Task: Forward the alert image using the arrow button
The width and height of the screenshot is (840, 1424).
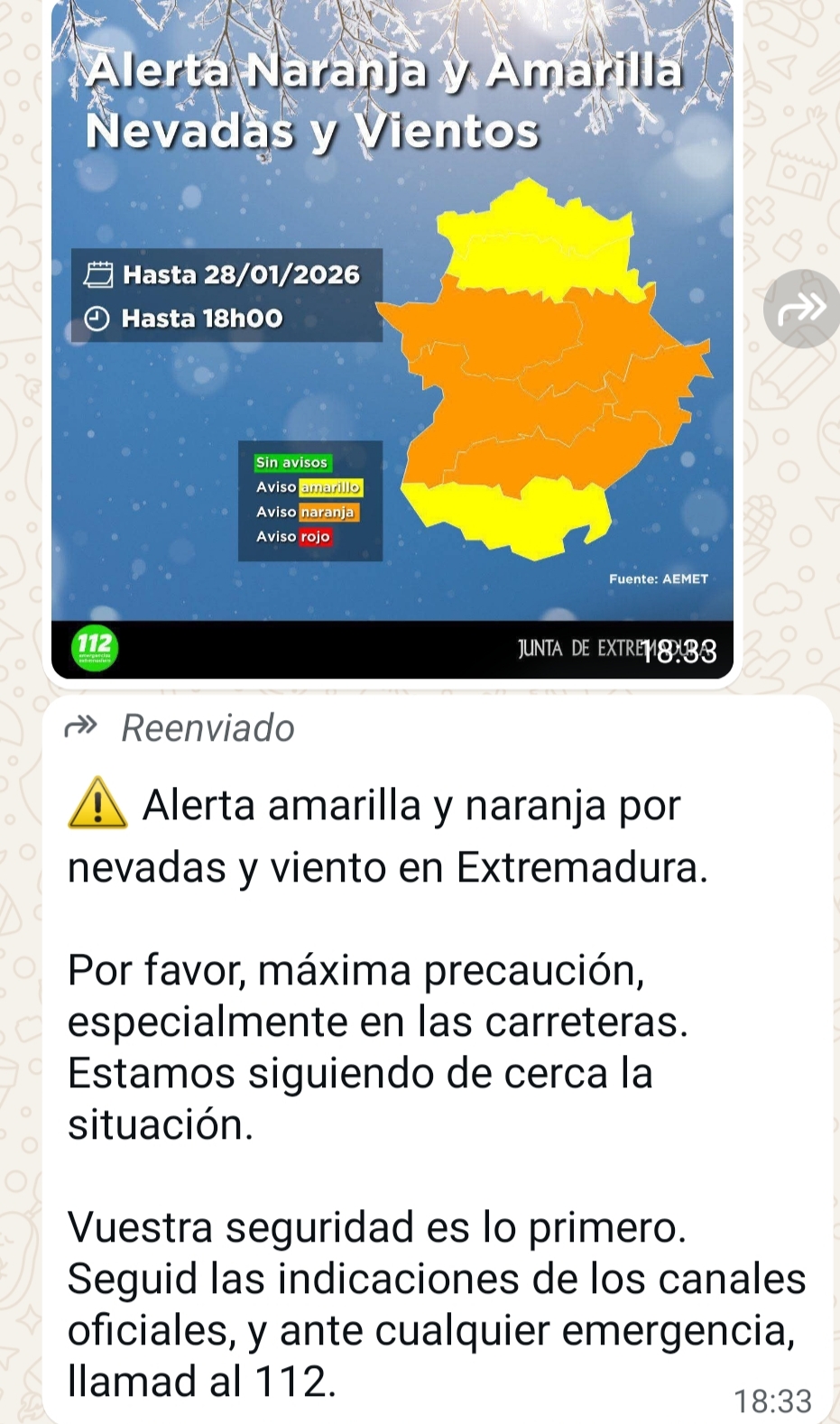Action: (801, 309)
